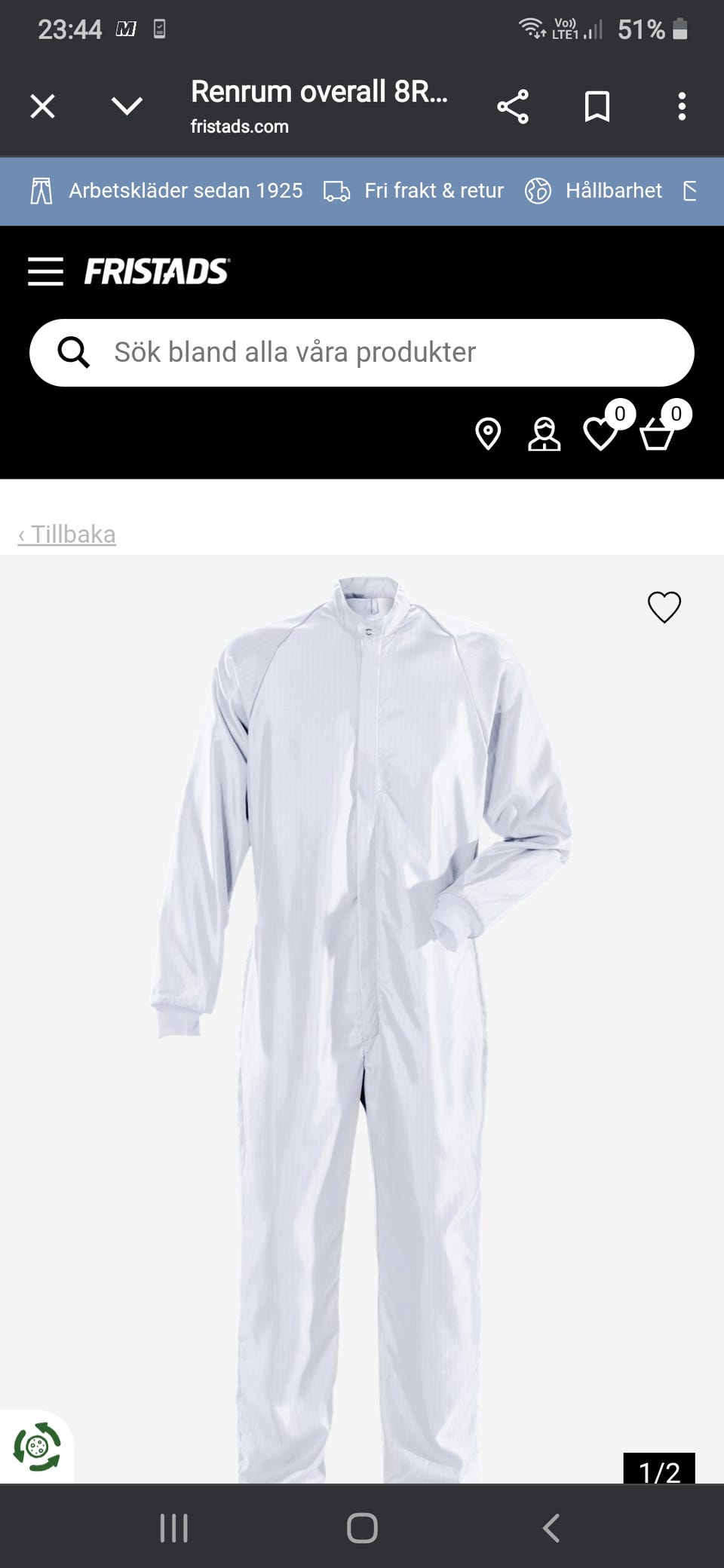This screenshot has width=724, height=1568.
Task: Open the store locator pin
Action: [x=488, y=434]
